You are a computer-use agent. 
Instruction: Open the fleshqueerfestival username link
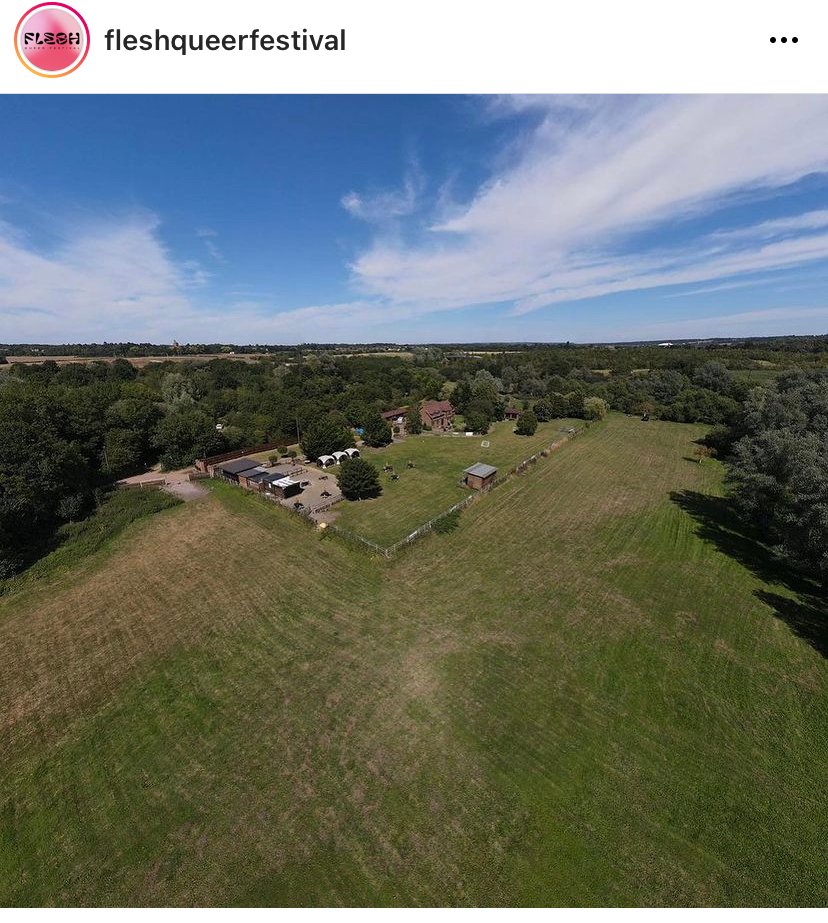pos(225,40)
